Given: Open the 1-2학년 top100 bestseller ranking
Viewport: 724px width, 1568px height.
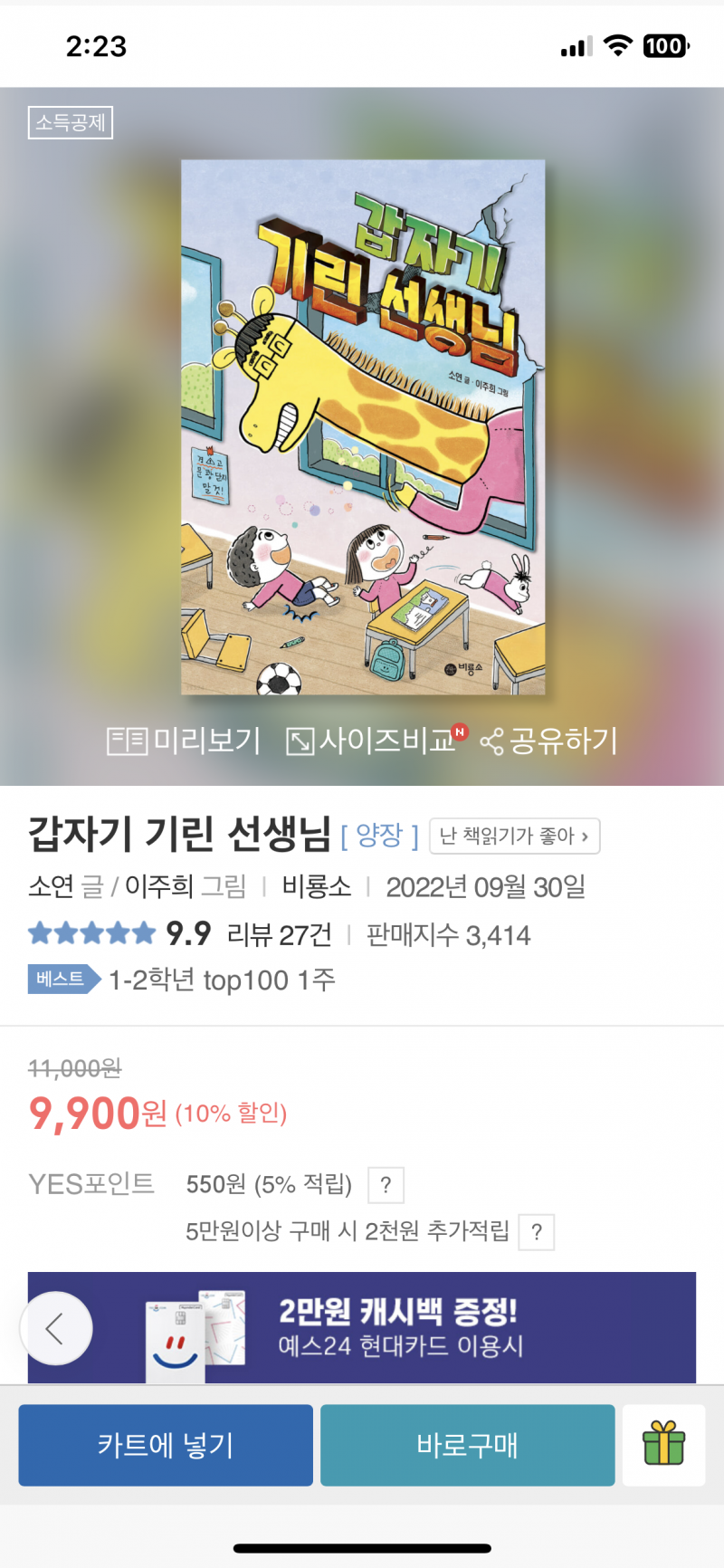Looking at the screenshot, I should [x=222, y=980].
